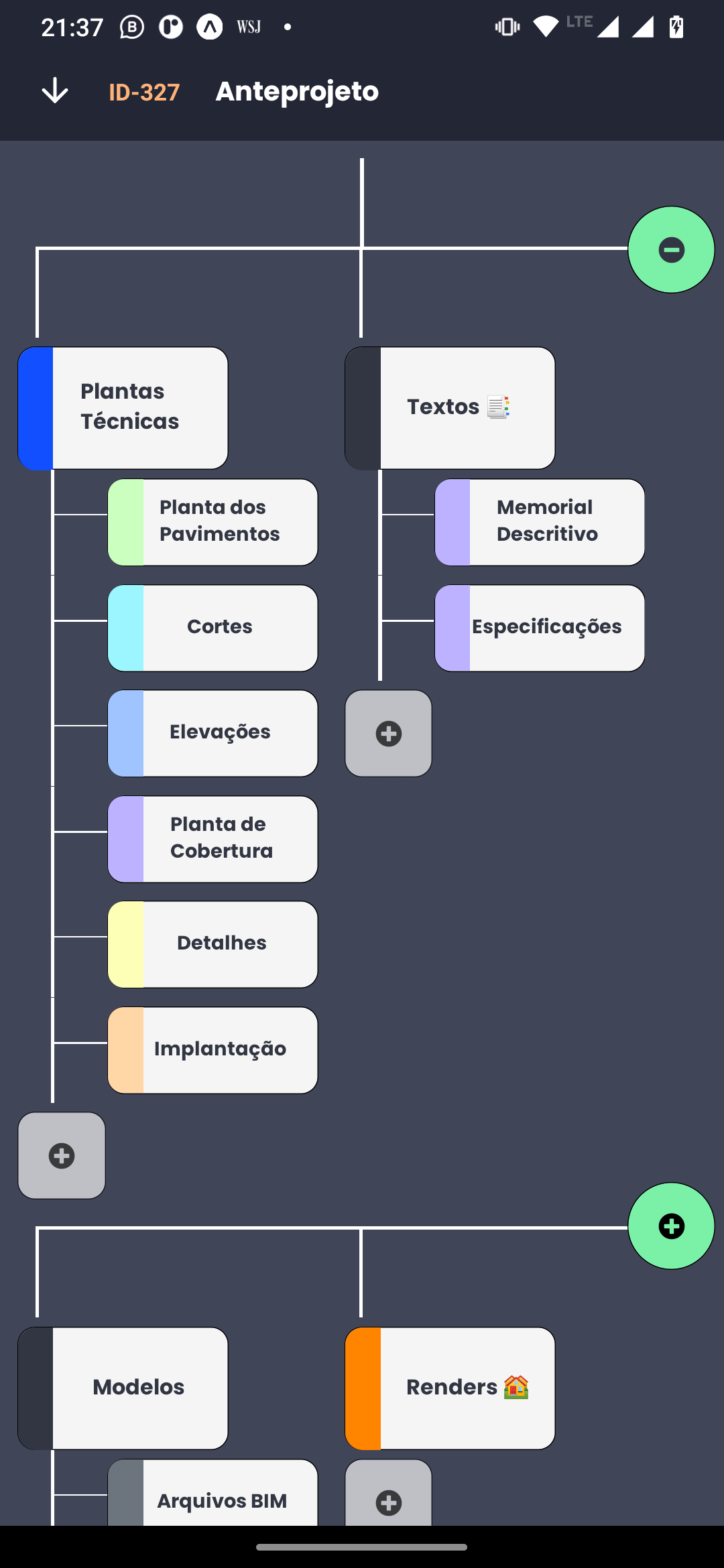Select the Elevações item
Screen dimensions: 724x1568
coord(213,733)
